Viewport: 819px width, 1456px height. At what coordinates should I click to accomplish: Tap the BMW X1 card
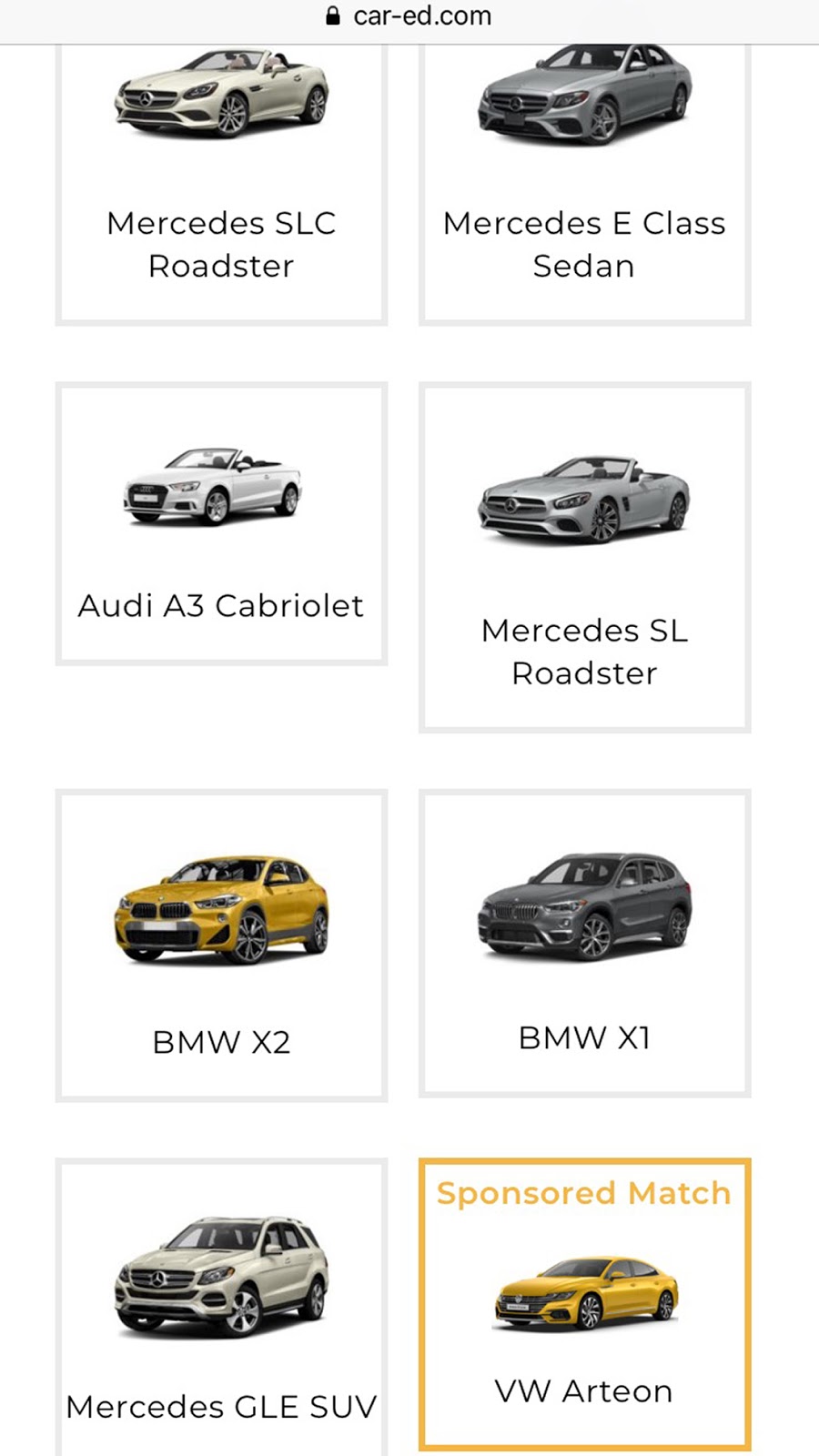tap(584, 943)
